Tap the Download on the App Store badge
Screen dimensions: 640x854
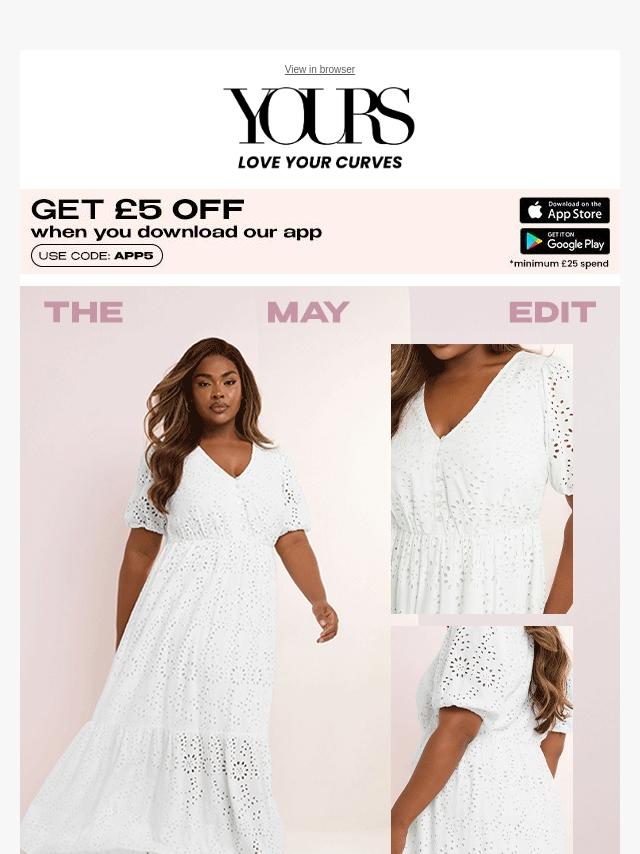click(564, 210)
